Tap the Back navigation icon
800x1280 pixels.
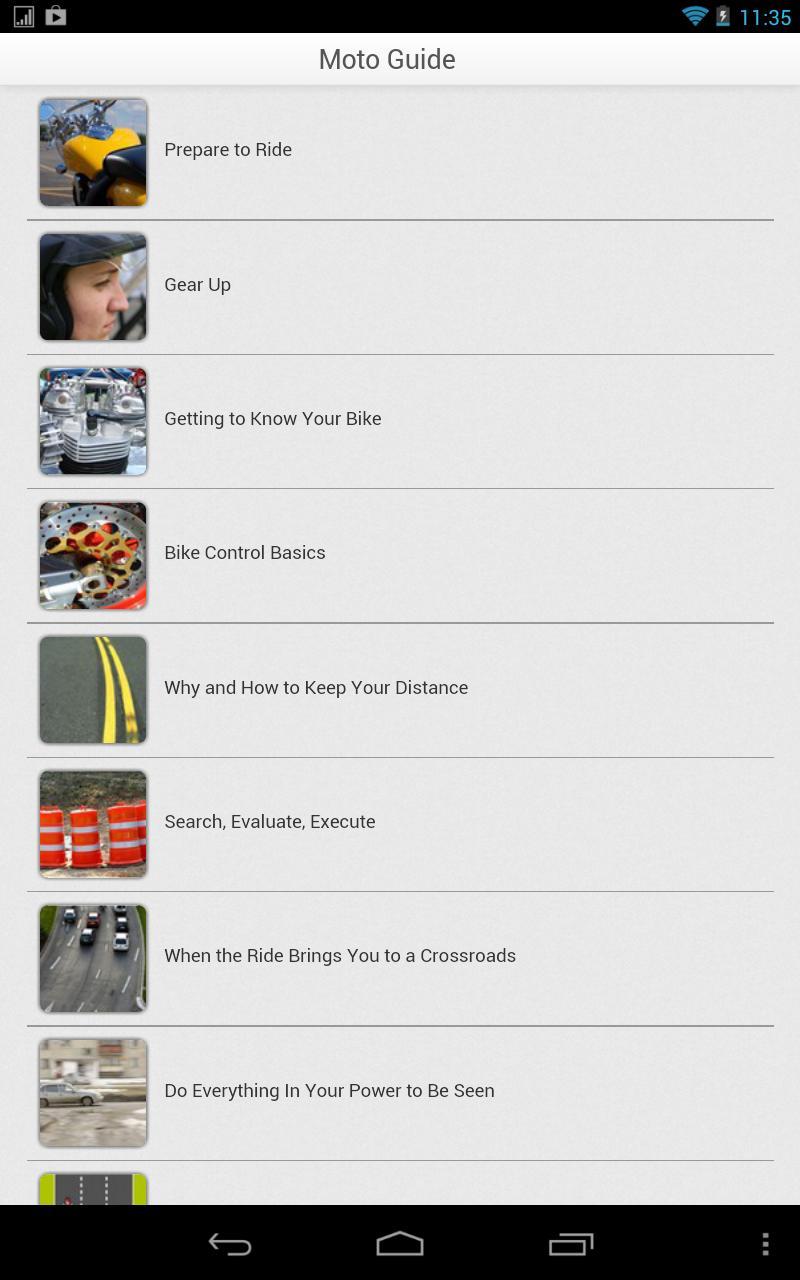(228, 1244)
